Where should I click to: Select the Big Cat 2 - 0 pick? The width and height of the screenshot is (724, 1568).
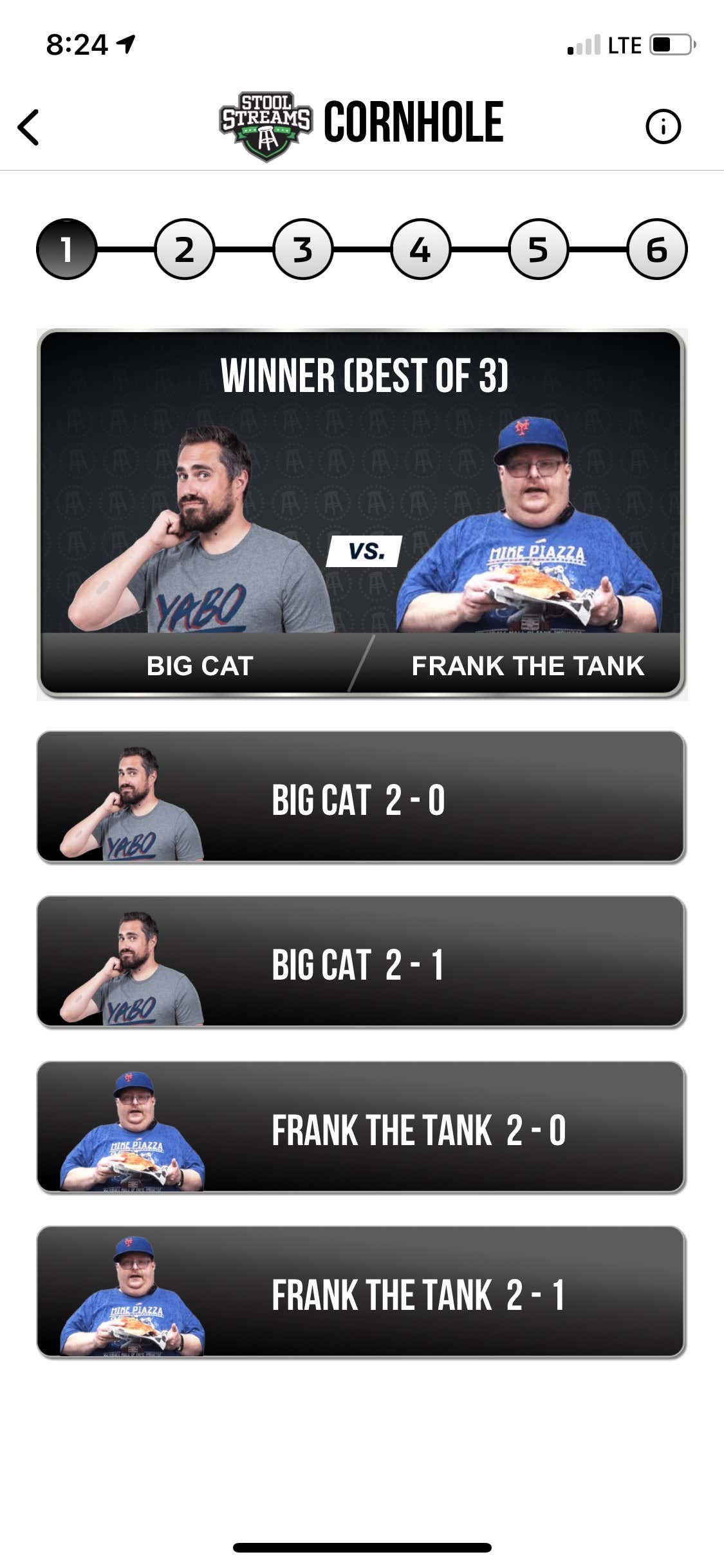(x=362, y=800)
